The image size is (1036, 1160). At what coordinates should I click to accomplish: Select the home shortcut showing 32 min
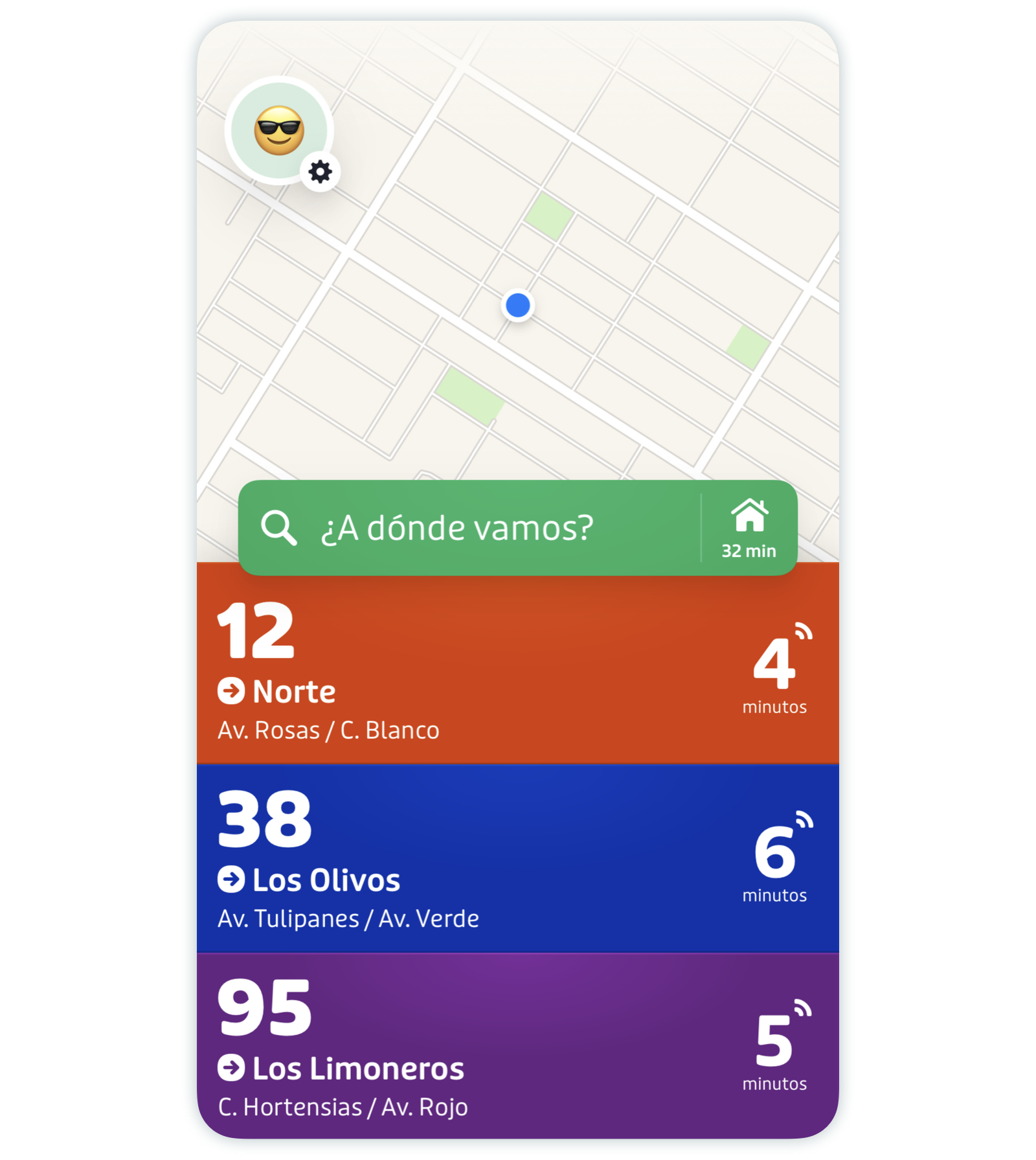(x=749, y=528)
